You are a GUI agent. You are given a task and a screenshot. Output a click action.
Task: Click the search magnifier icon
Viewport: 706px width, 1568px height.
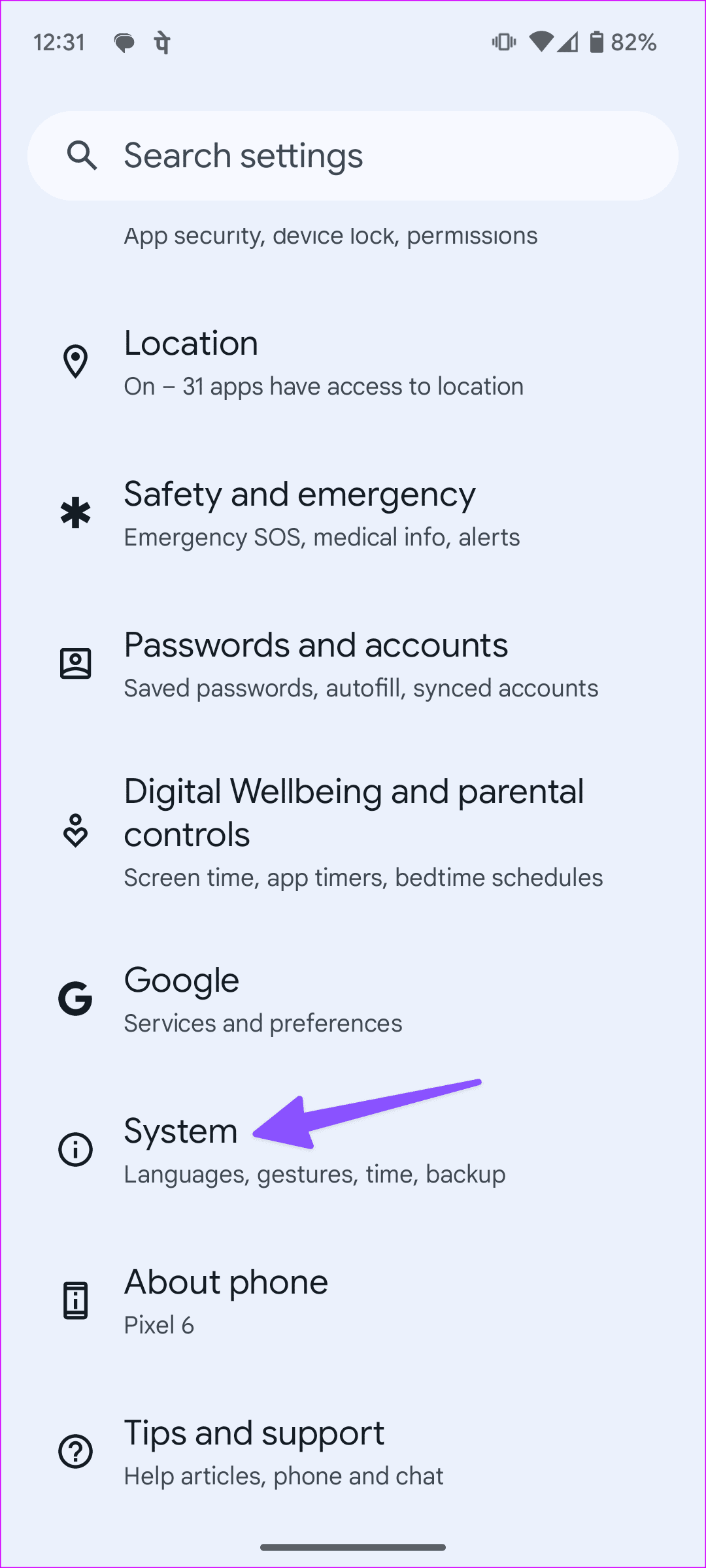pyautogui.click(x=81, y=155)
